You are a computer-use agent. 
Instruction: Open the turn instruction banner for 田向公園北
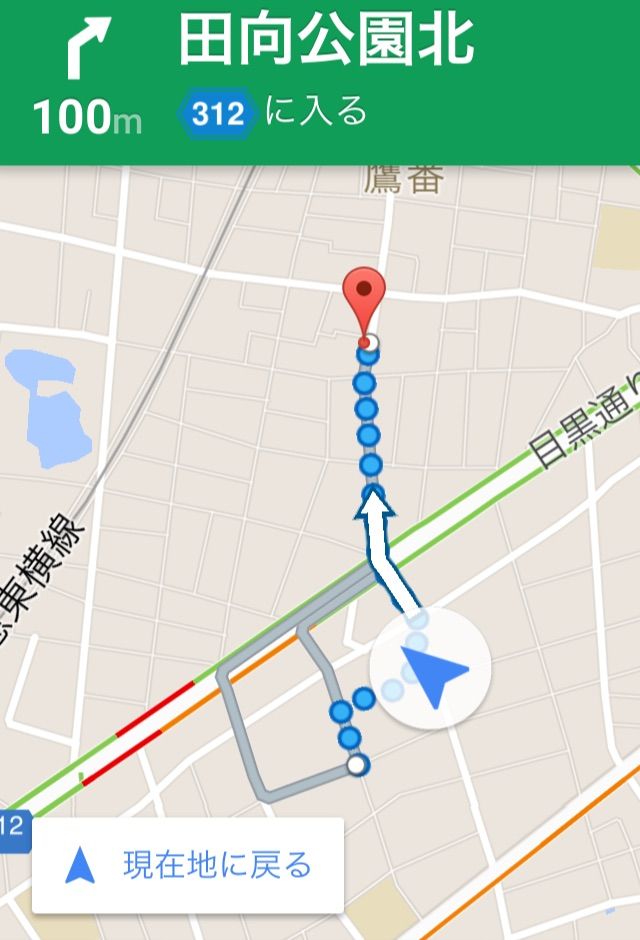320,80
